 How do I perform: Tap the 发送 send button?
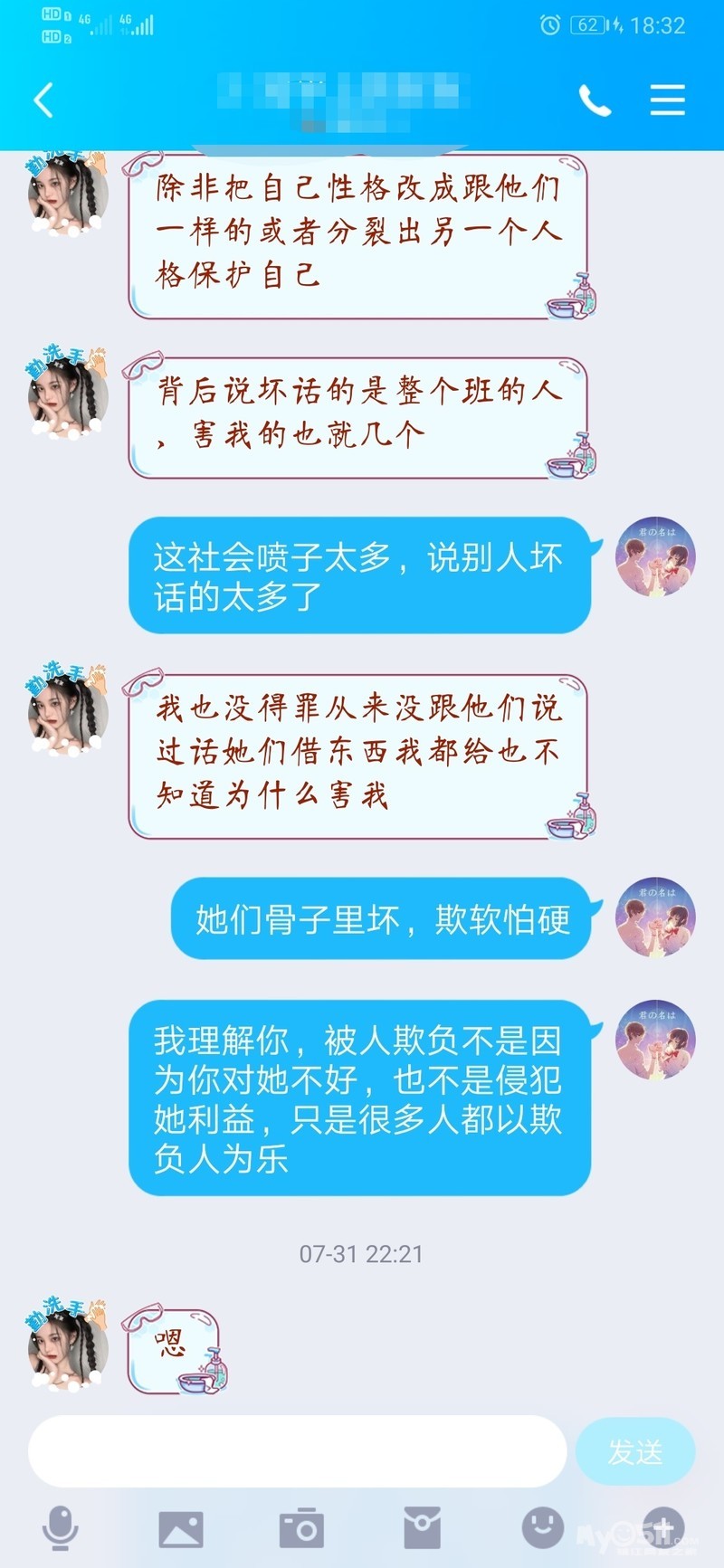[635, 1451]
